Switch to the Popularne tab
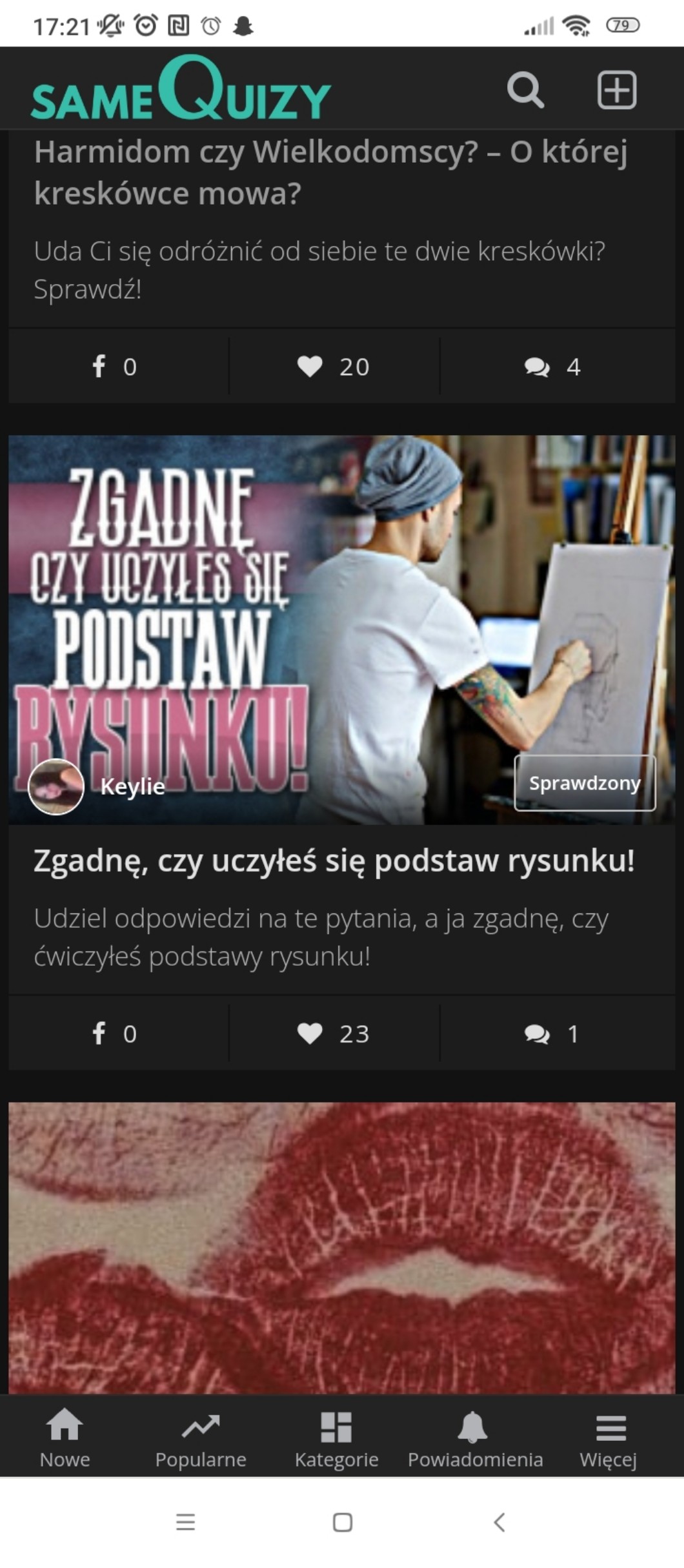684x1568 pixels. [x=201, y=1437]
